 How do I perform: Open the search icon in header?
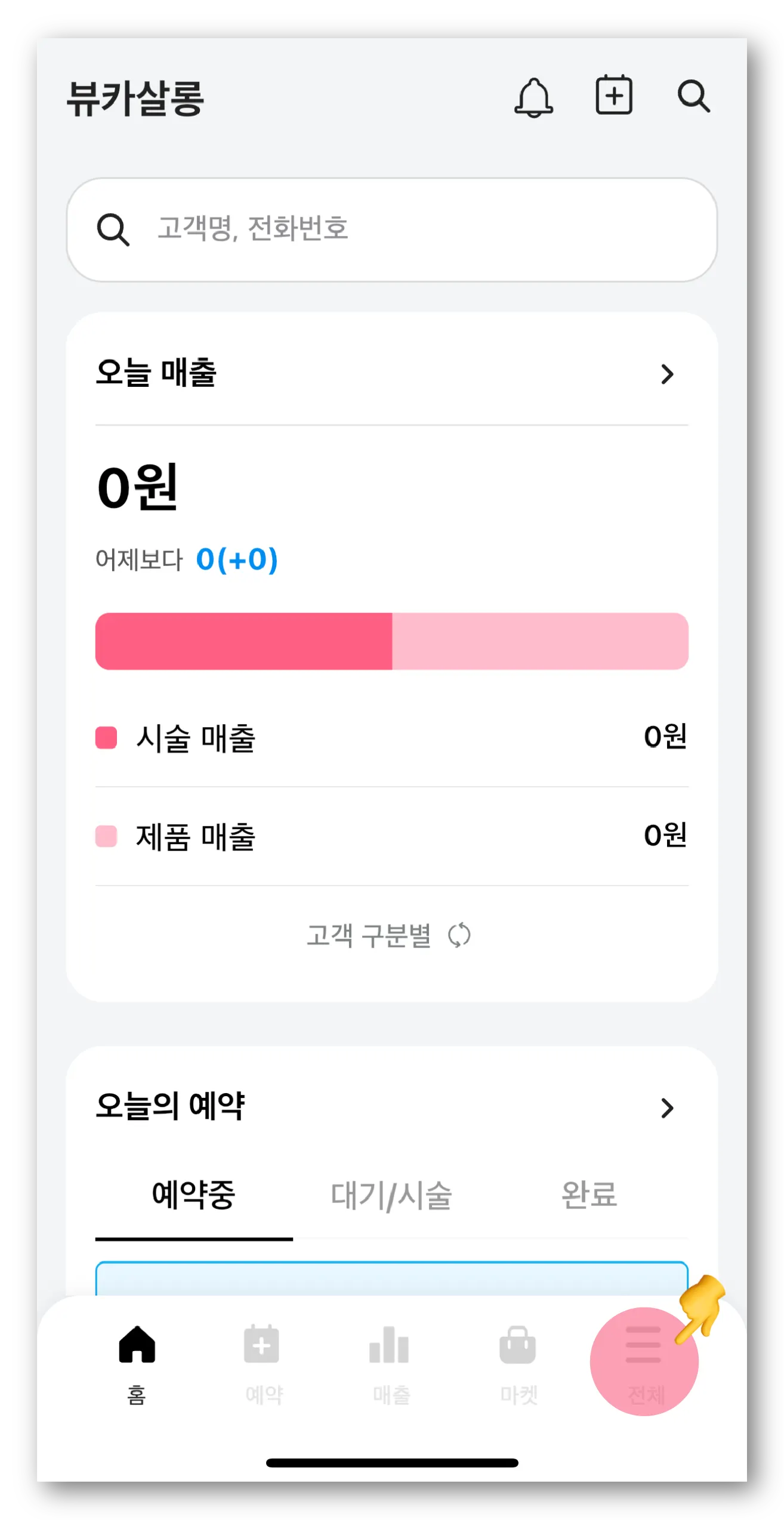(693, 96)
